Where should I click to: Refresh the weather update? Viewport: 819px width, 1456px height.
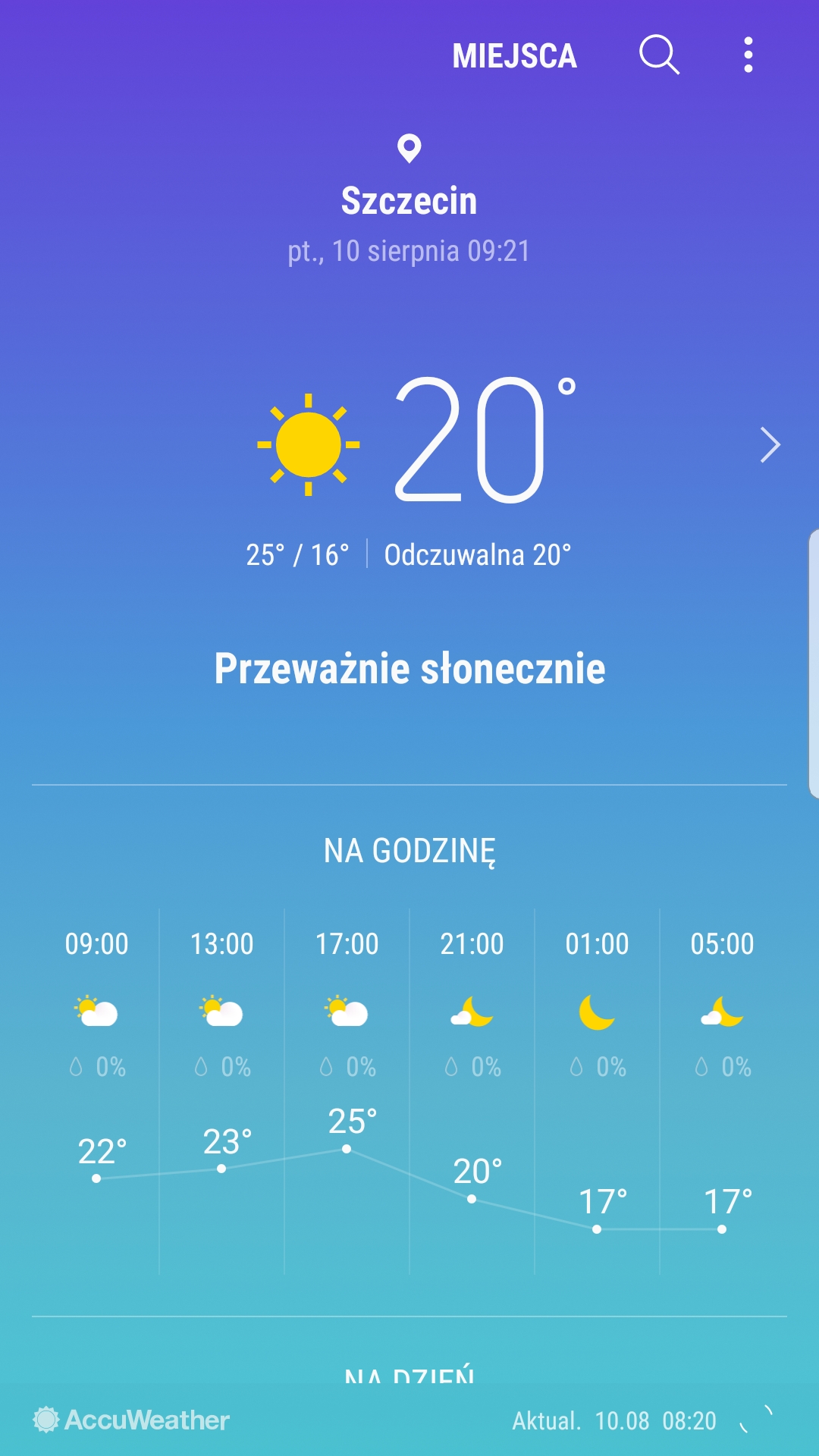click(x=756, y=1420)
